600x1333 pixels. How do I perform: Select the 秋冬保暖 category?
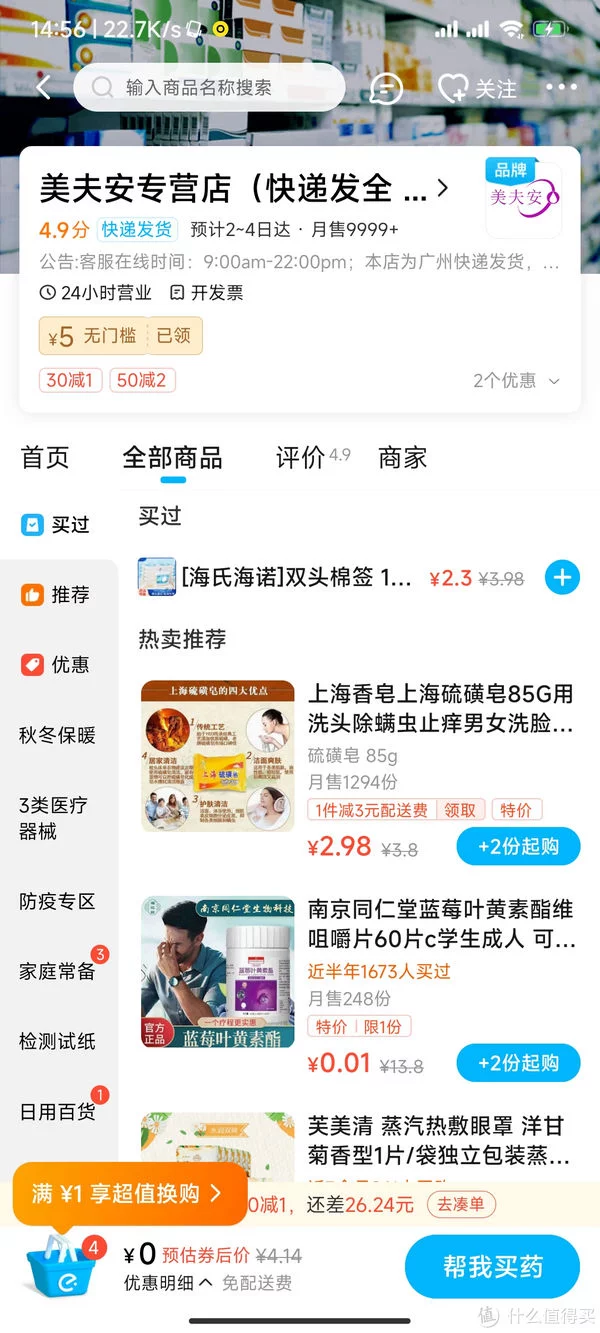[57, 736]
